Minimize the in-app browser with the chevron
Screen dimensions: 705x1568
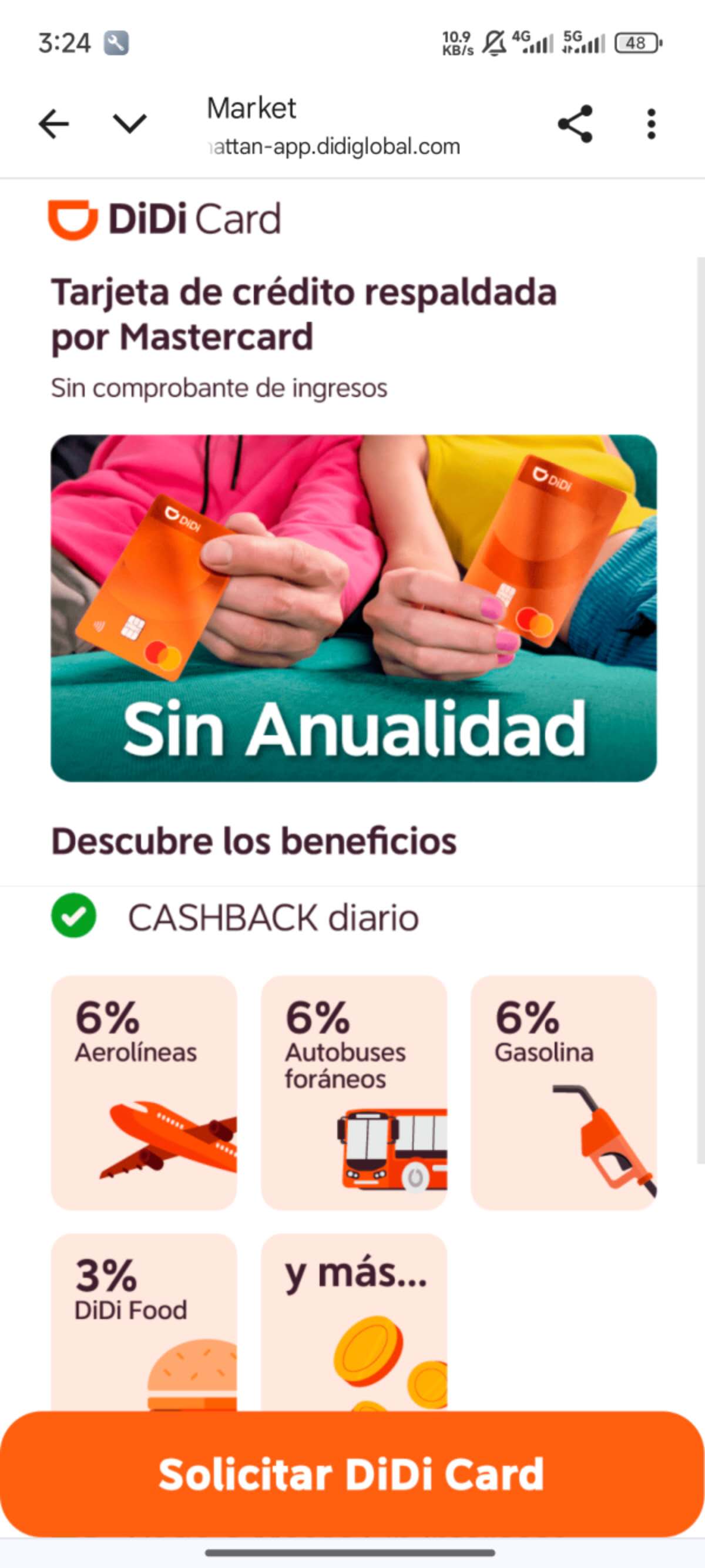click(x=130, y=124)
